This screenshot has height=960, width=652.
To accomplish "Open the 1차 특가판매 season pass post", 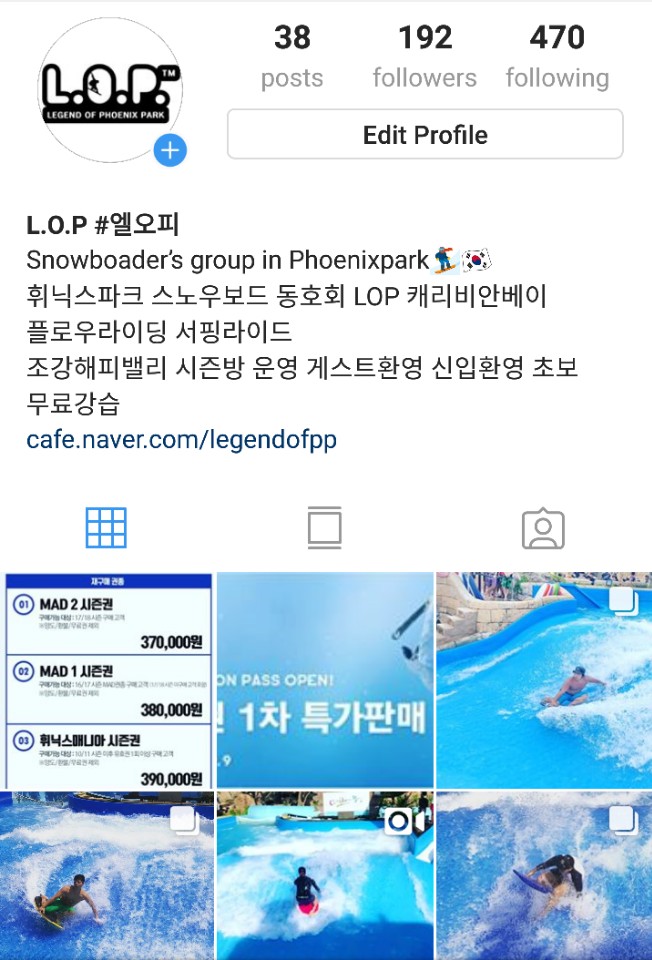I will (325, 680).
